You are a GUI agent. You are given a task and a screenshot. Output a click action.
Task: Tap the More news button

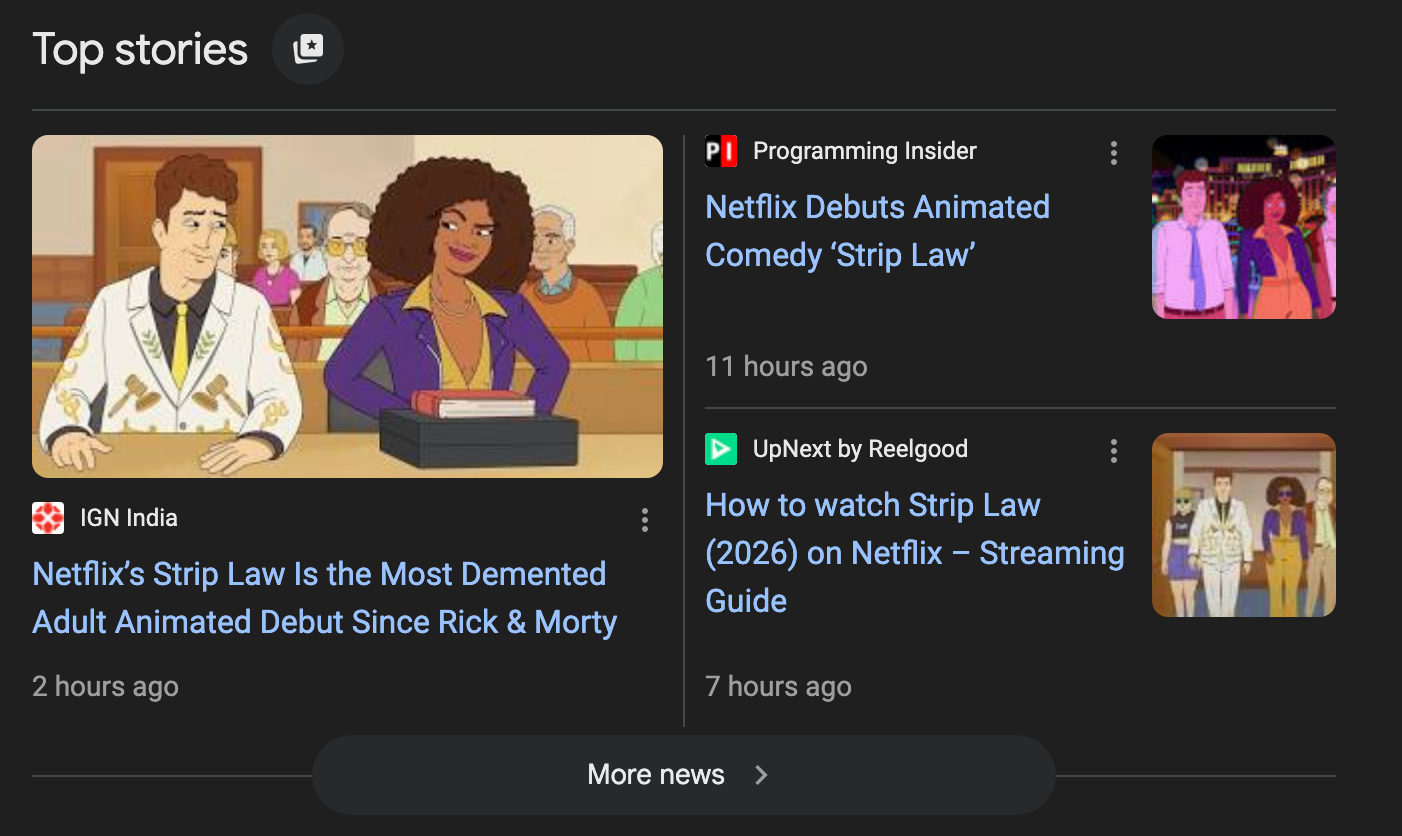point(683,775)
